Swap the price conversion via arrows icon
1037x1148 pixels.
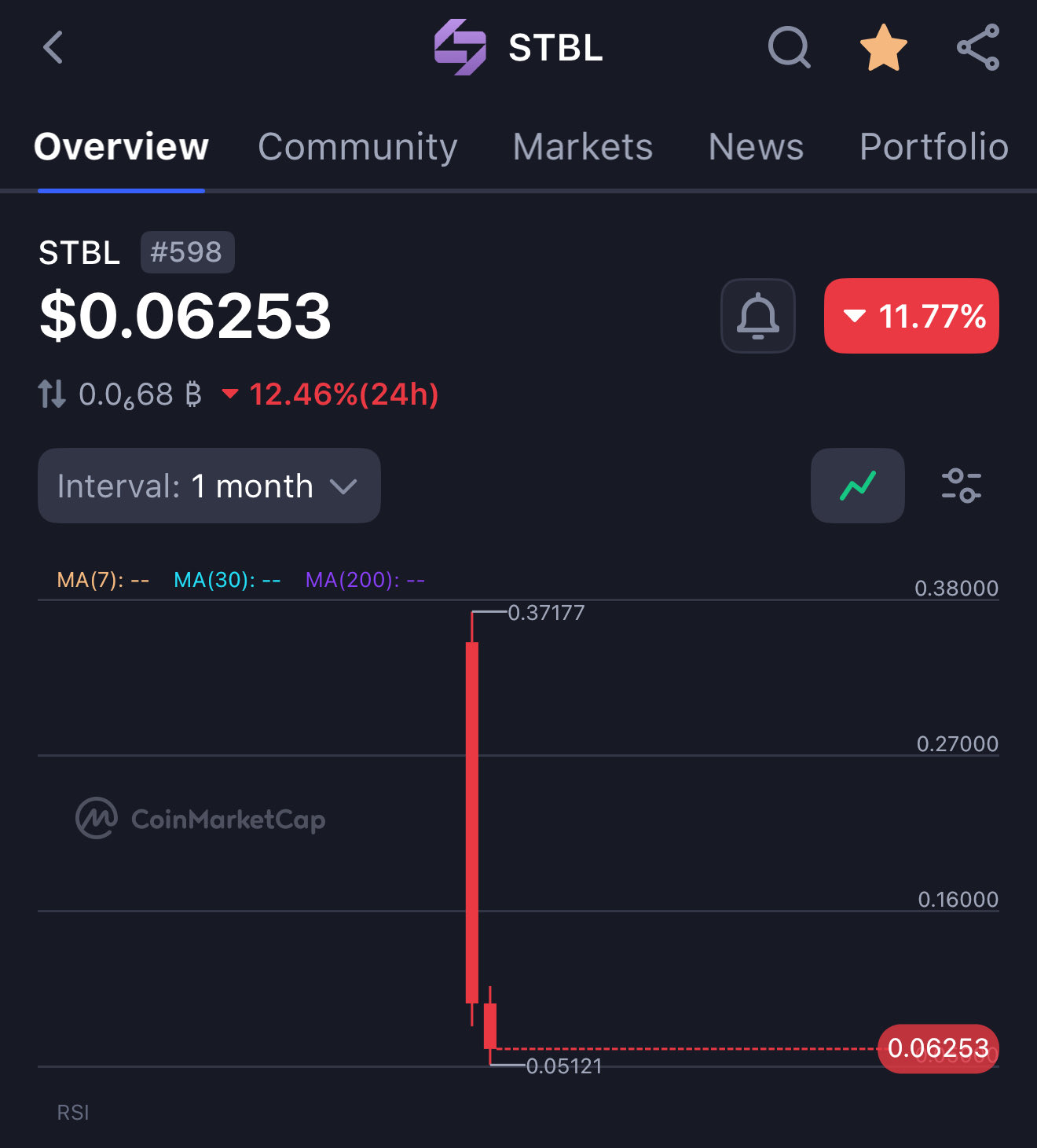click(52, 394)
